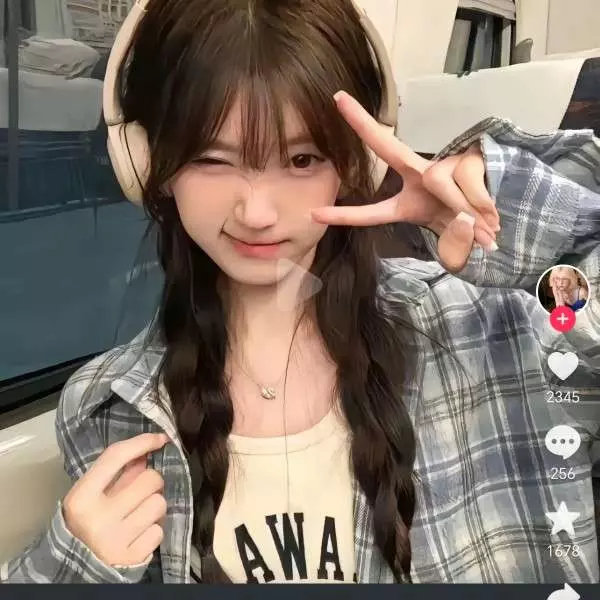Open the comments bubble with 256 comments
The image size is (600, 600).
[563, 442]
